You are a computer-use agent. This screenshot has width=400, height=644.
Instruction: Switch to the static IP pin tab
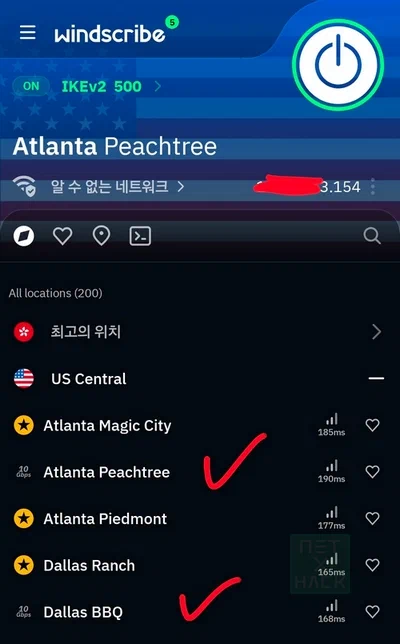coord(101,236)
